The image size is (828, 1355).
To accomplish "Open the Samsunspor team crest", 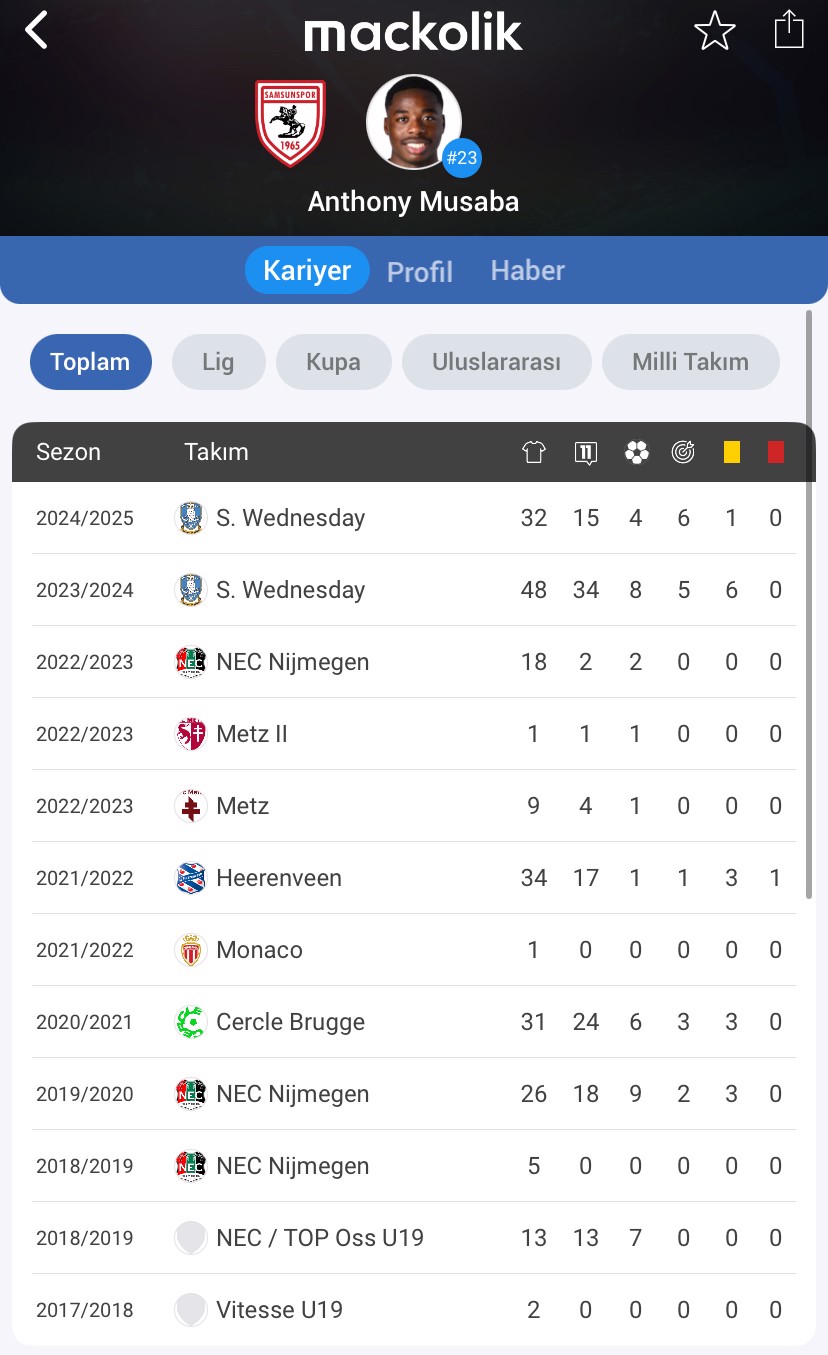I will tap(291, 124).
